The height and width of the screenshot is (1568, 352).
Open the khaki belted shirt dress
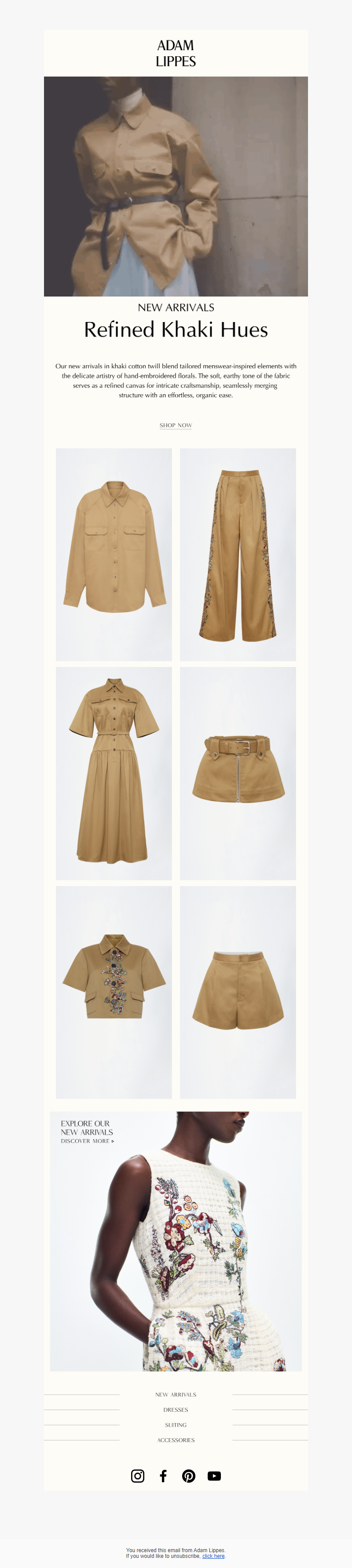point(114,773)
